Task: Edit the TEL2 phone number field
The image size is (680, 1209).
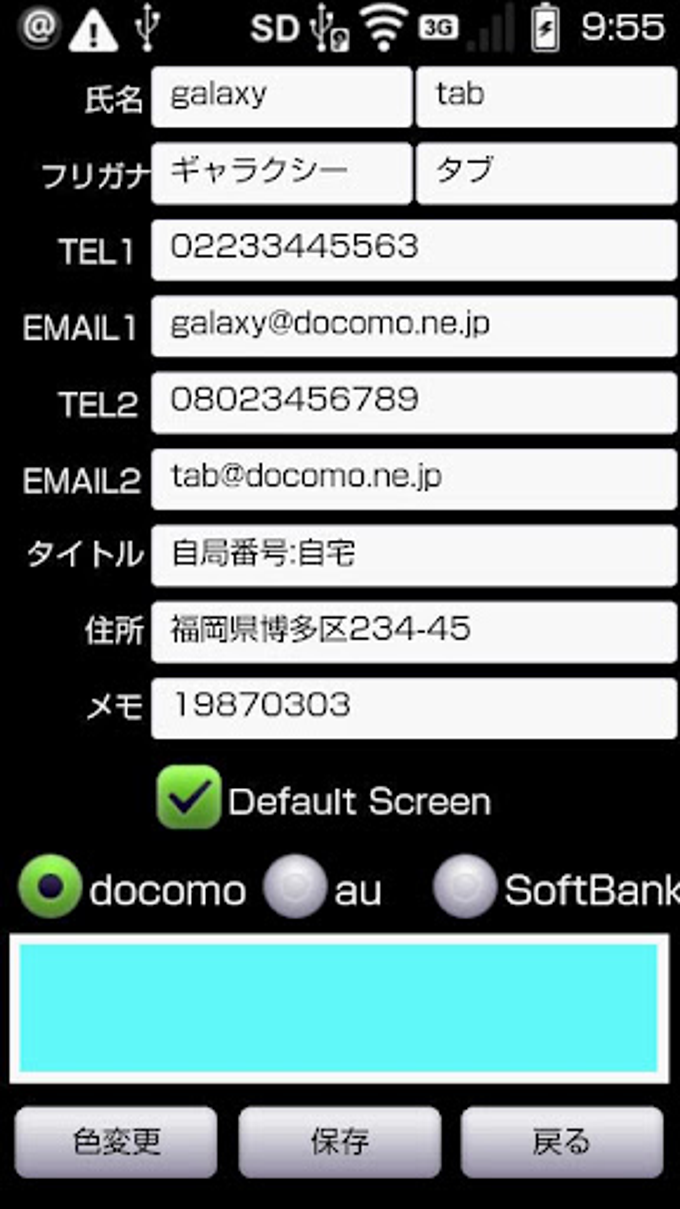Action: point(414,402)
